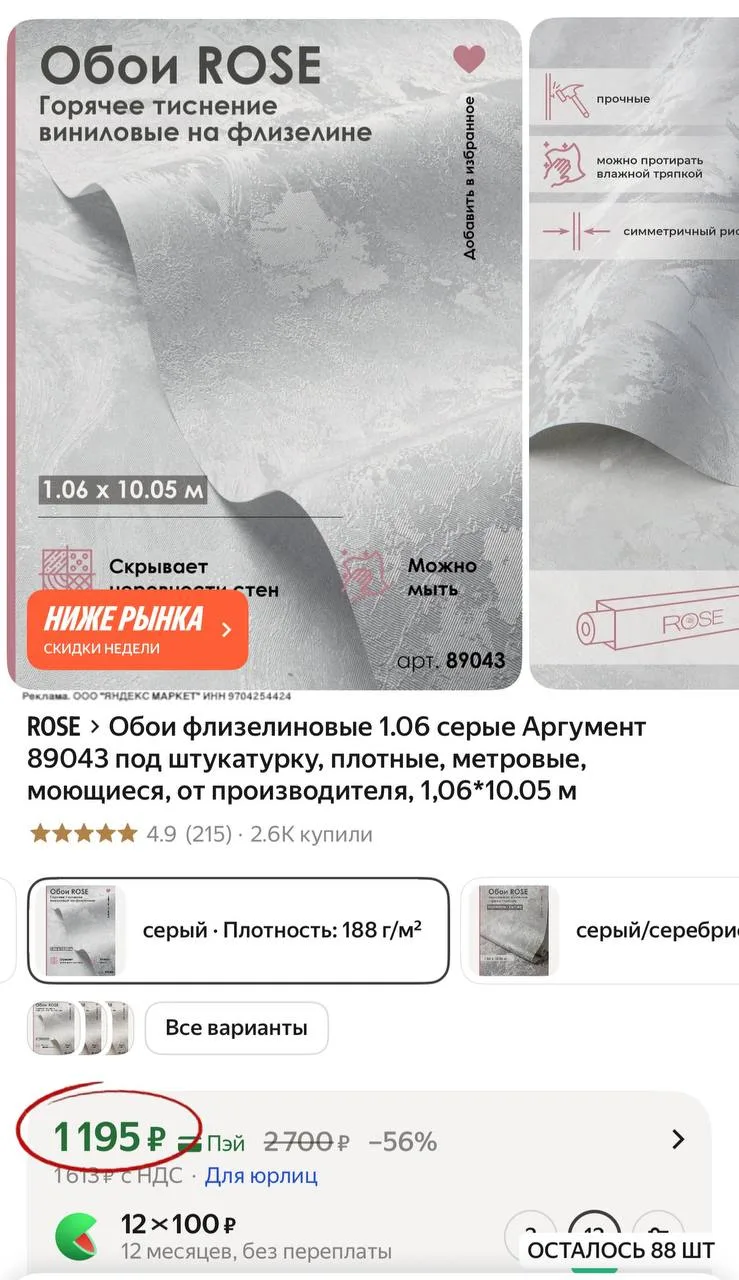Select the серый · Плотность: 188 г/м² variant
Screen dimensions: 739x1280
coord(238,931)
